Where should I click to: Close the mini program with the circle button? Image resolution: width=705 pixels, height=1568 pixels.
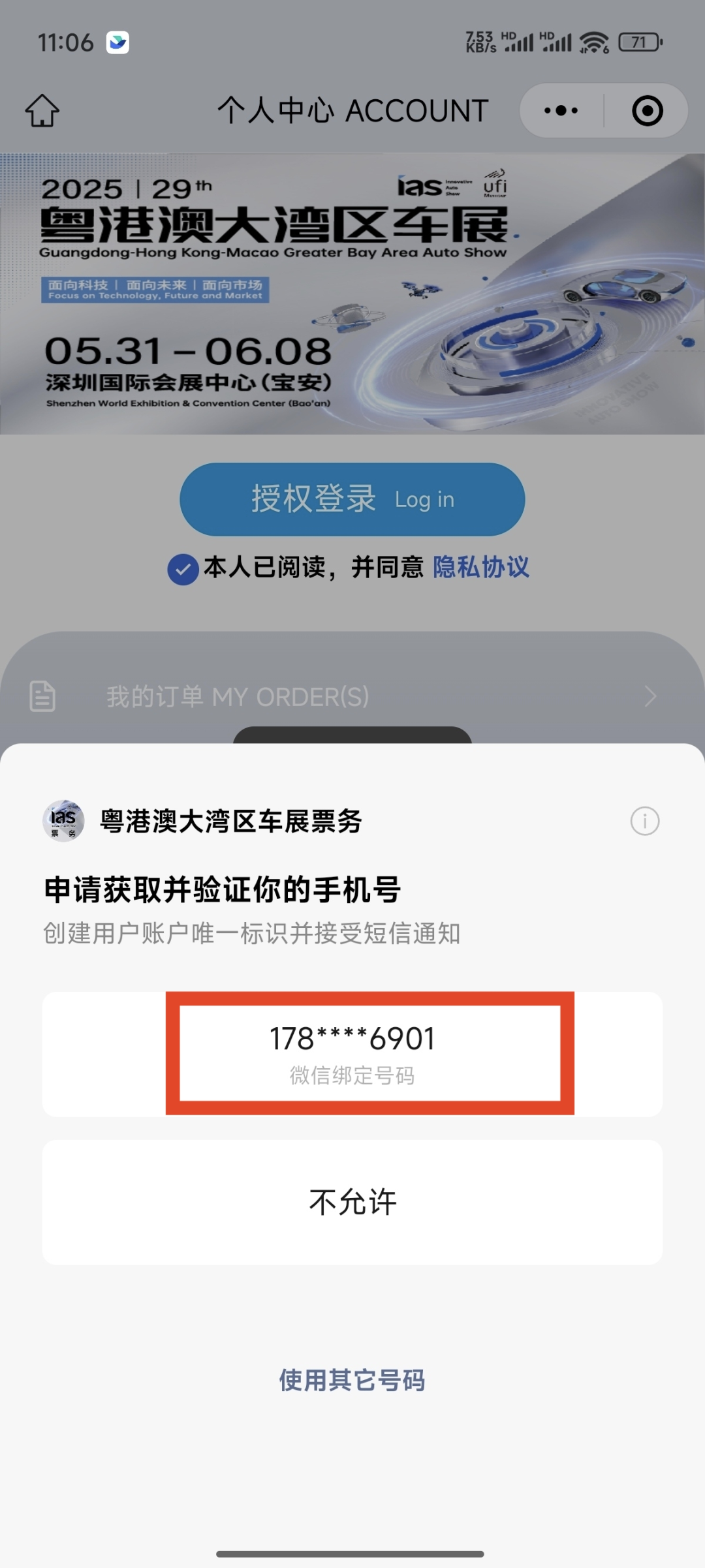click(648, 110)
